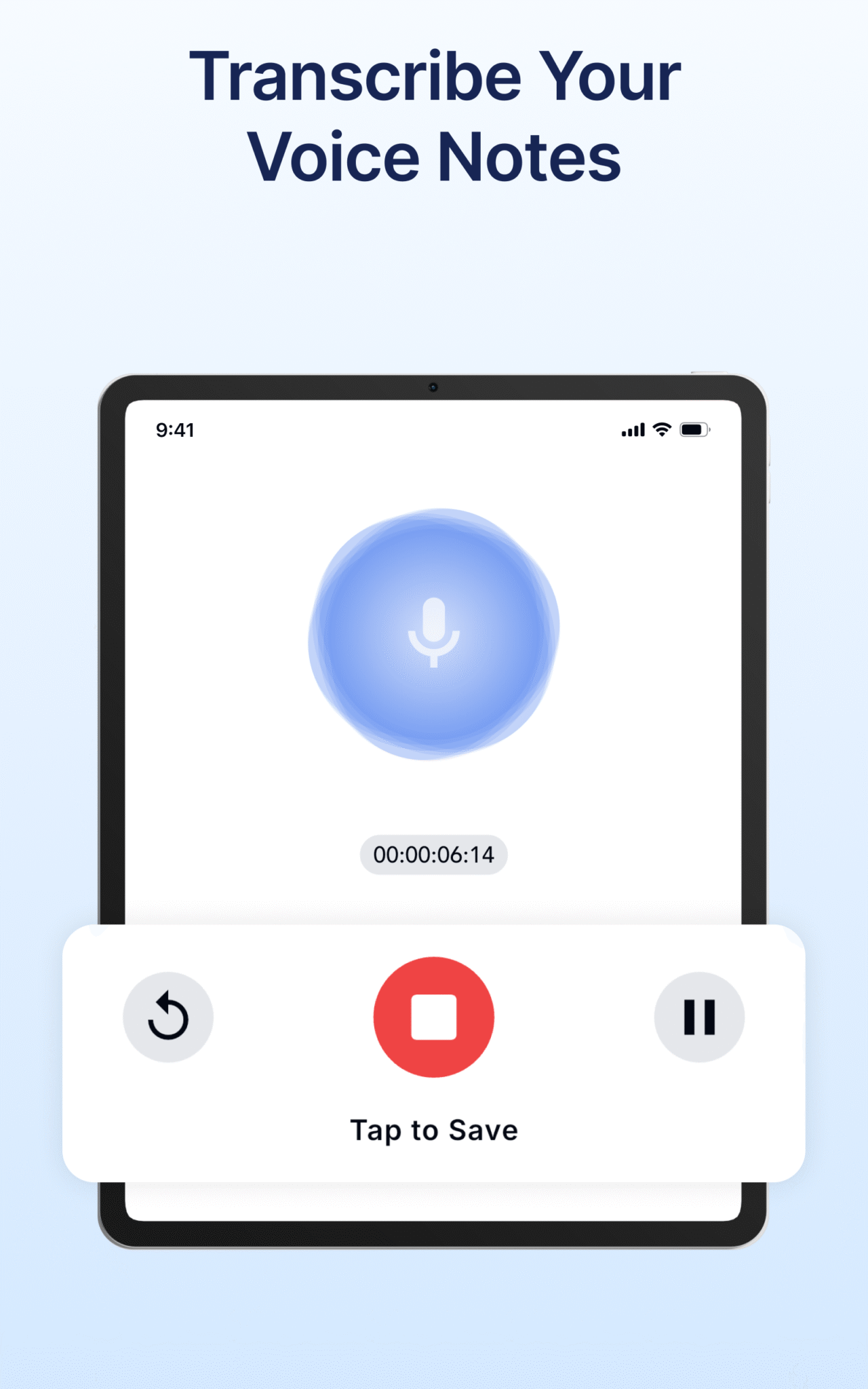Click the Wi-Fi icon in the status bar
Viewport: 868px width, 1389px height.
coord(659,429)
